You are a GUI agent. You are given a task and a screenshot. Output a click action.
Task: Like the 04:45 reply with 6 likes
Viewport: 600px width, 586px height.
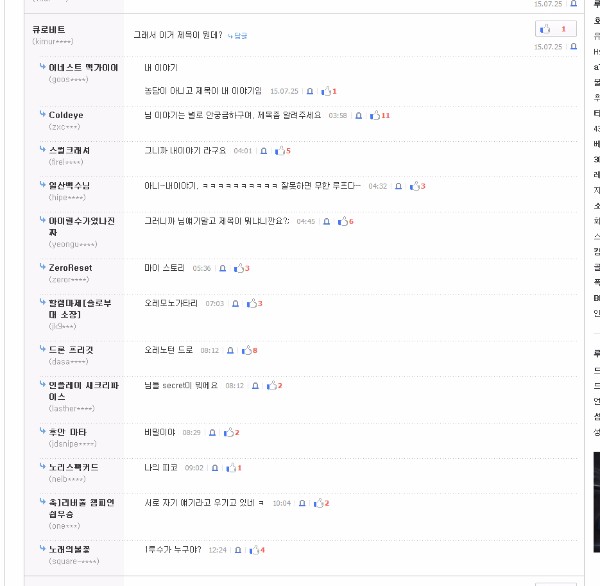pos(342,221)
